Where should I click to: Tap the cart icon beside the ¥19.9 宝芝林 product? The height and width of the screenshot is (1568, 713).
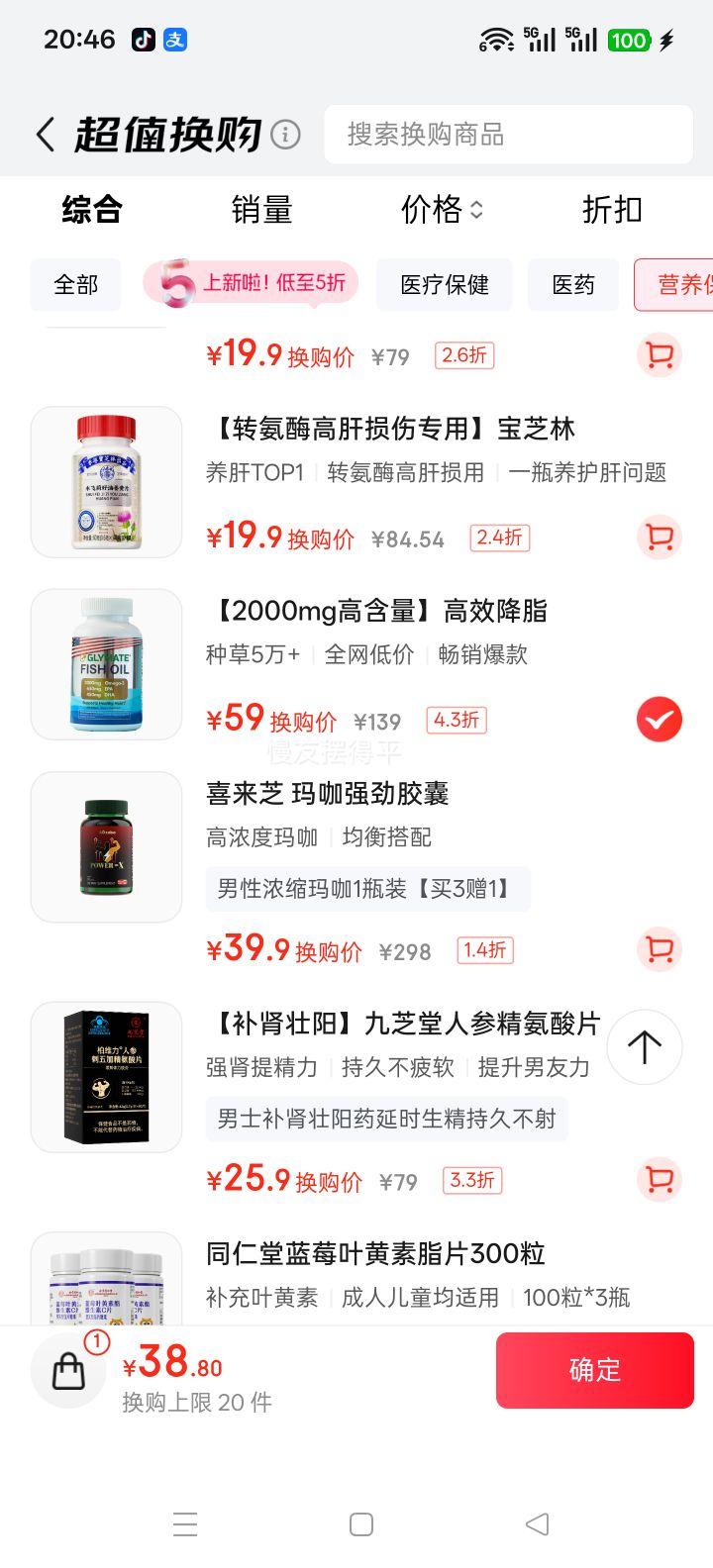point(659,537)
